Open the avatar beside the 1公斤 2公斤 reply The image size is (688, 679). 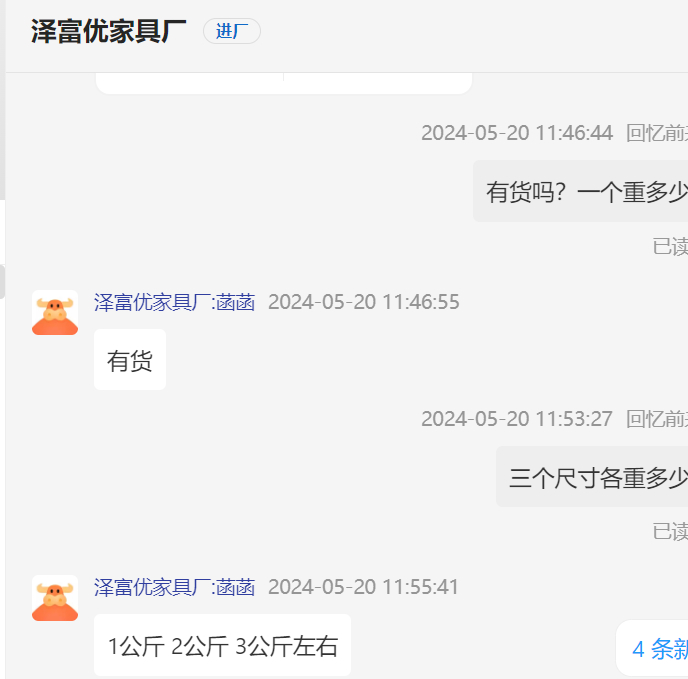pyautogui.click(x=55, y=598)
